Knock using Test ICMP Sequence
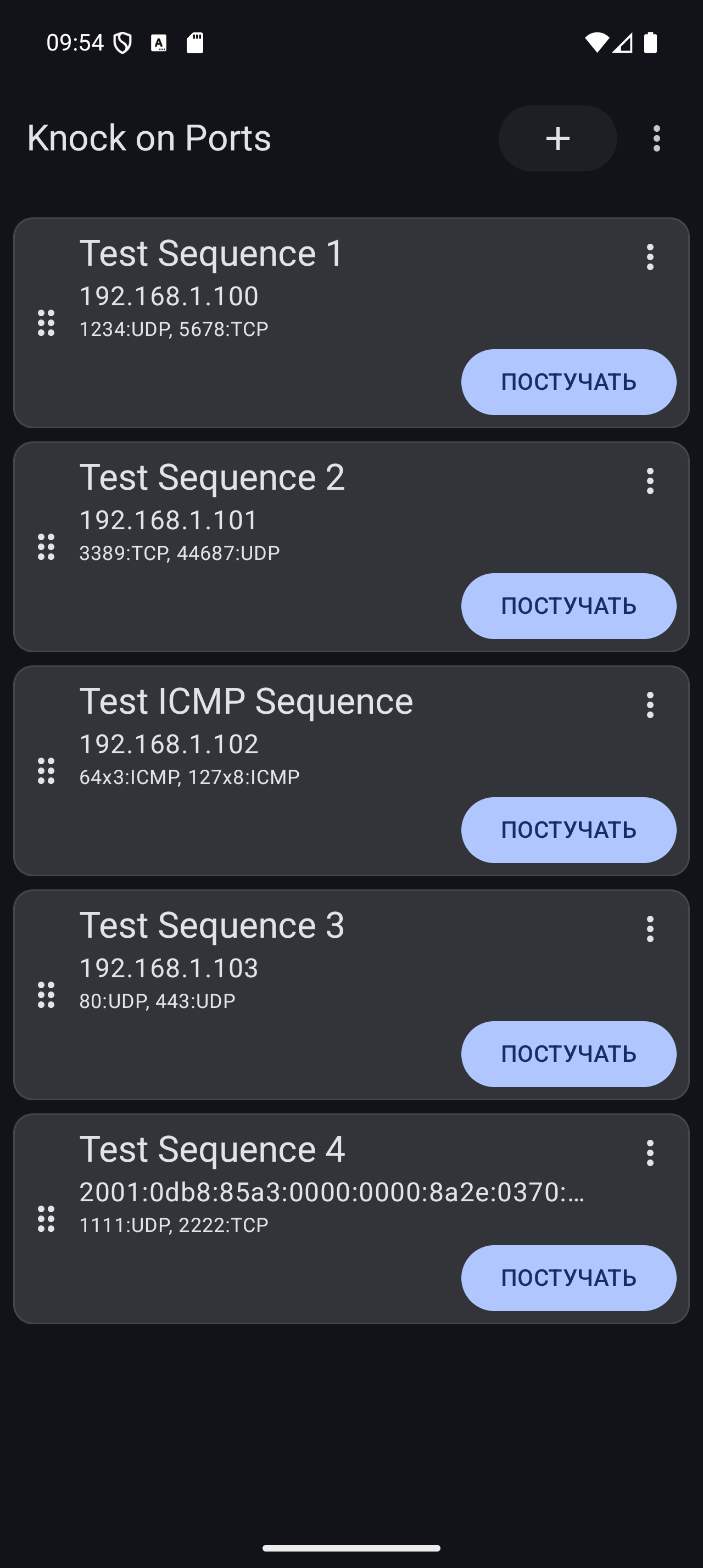Image resolution: width=703 pixels, height=1568 pixels. (568, 830)
